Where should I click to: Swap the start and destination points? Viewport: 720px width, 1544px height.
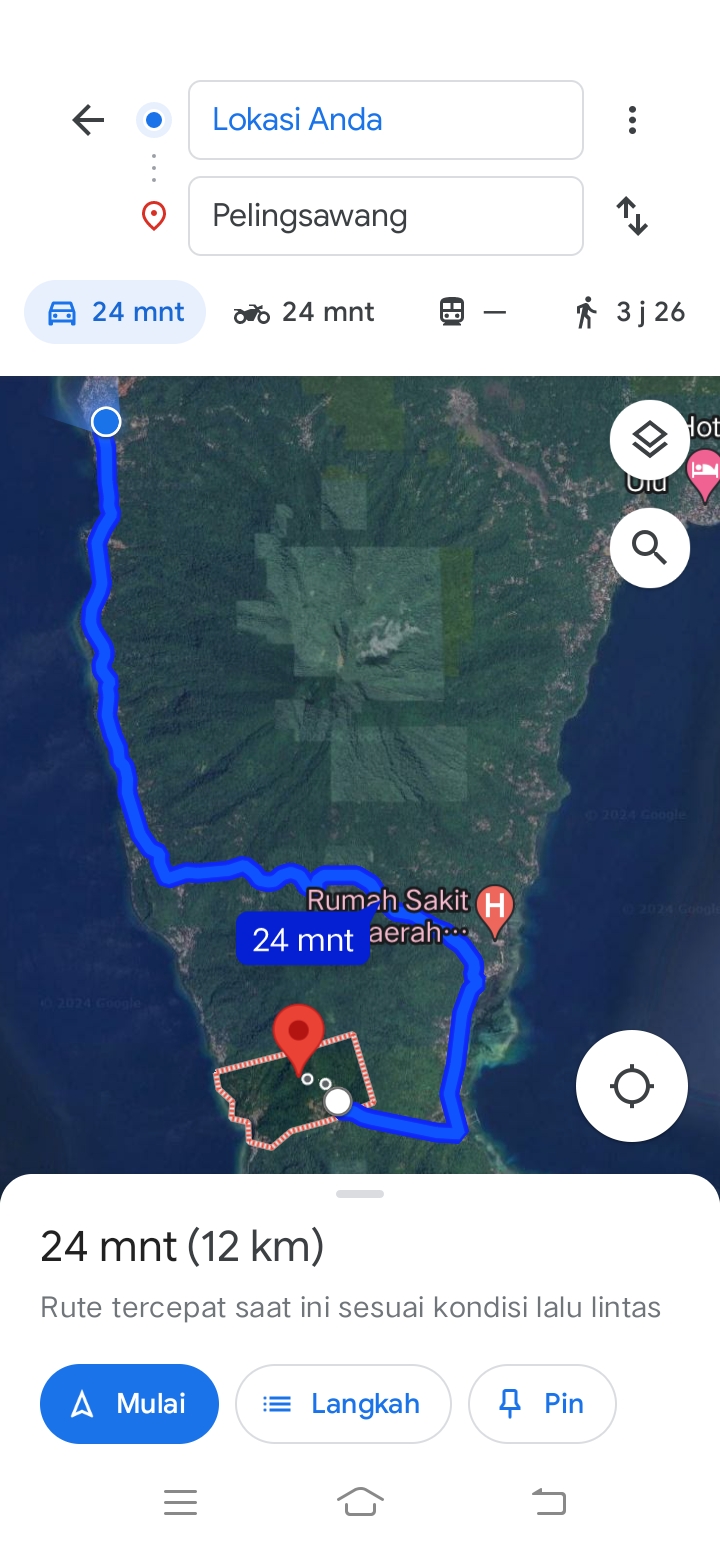[x=632, y=216]
